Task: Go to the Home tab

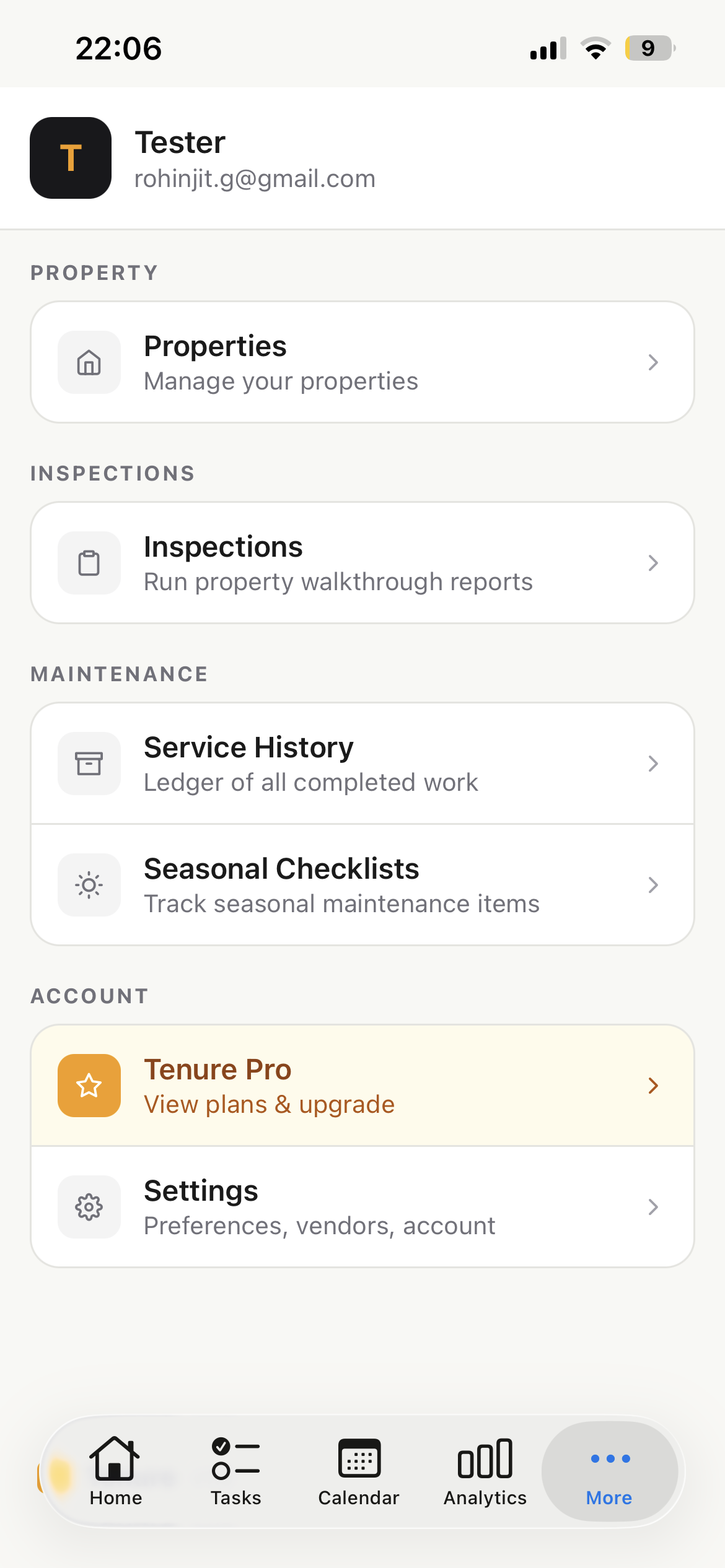Action: pyautogui.click(x=116, y=1471)
